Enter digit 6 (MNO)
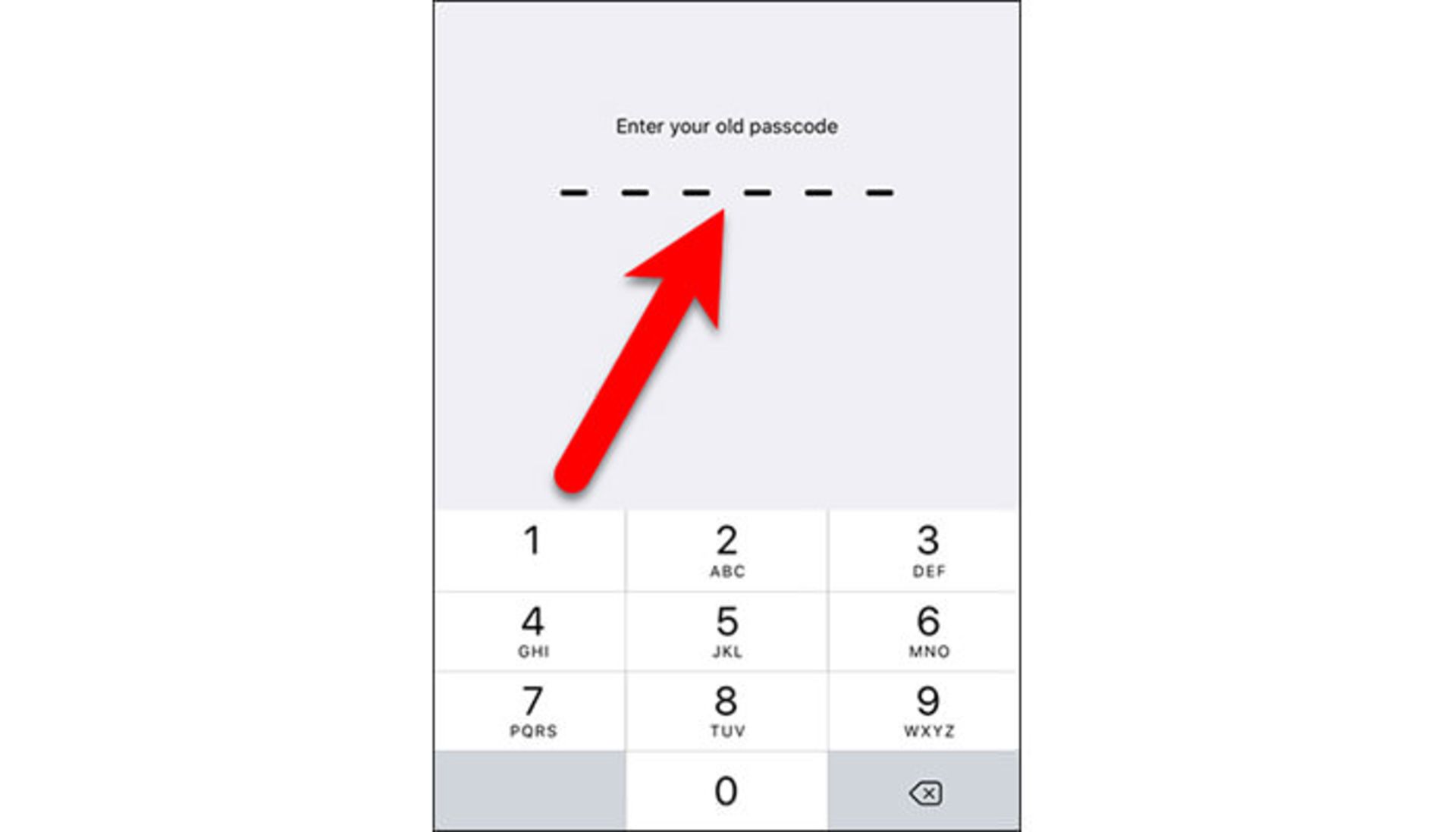The height and width of the screenshot is (832, 1456). point(927,631)
